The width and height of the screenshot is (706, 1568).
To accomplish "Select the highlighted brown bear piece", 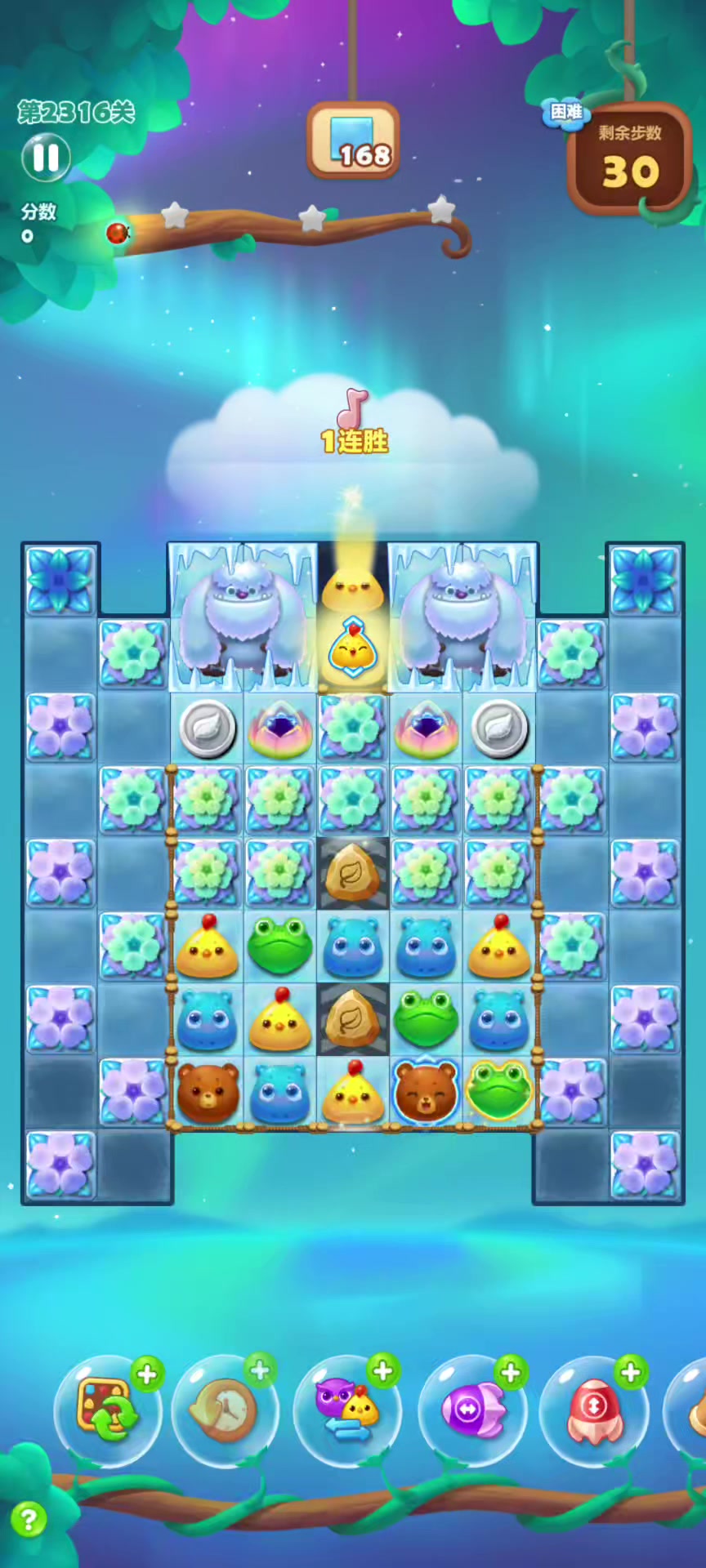I will point(425,1090).
